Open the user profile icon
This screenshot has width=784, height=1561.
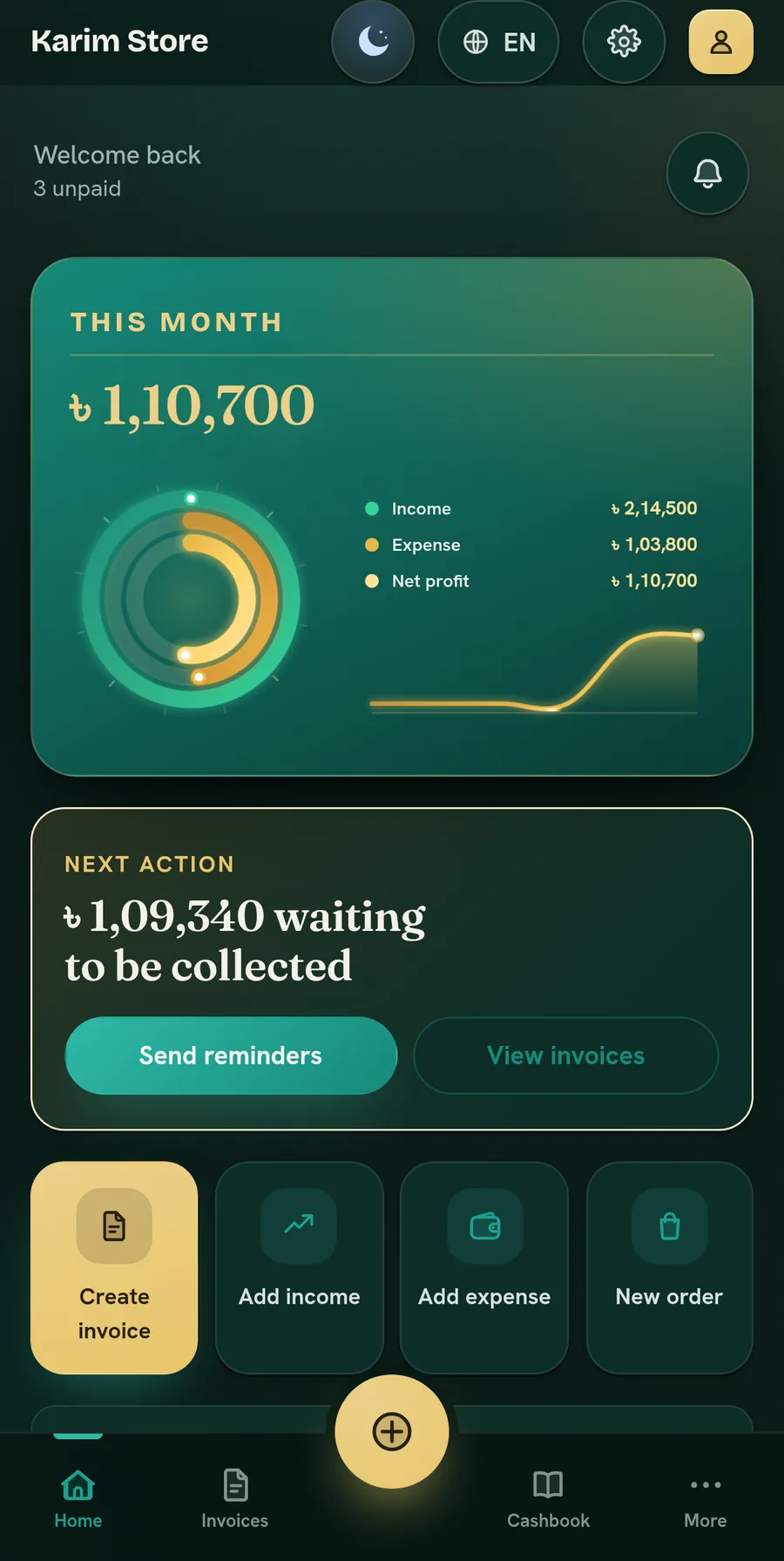(x=721, y=42)
